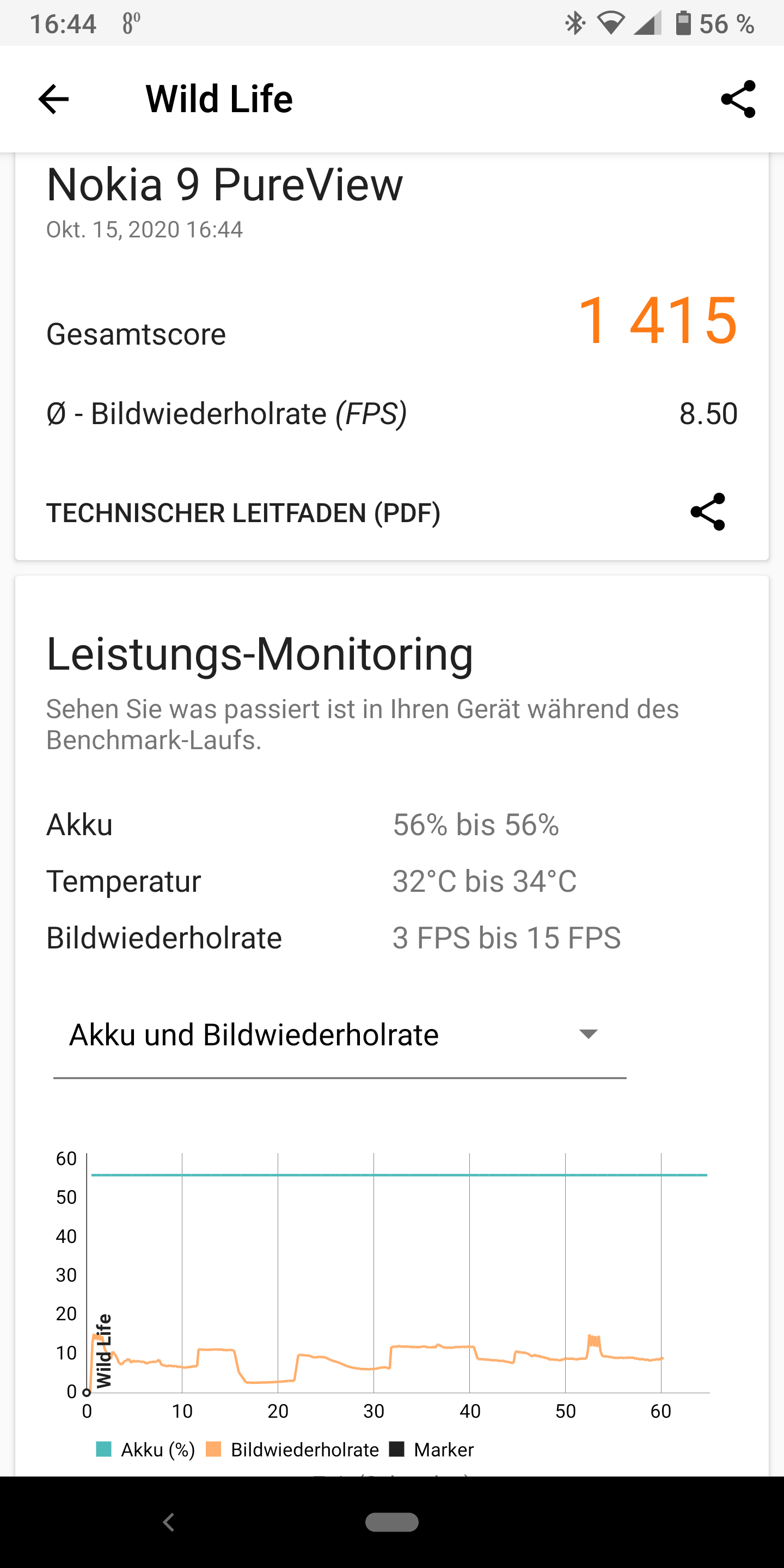The height and width of the screenshot is (1568, 784).
Task: Share the Nokia 9 PureView result card
Action: [708, 512]
